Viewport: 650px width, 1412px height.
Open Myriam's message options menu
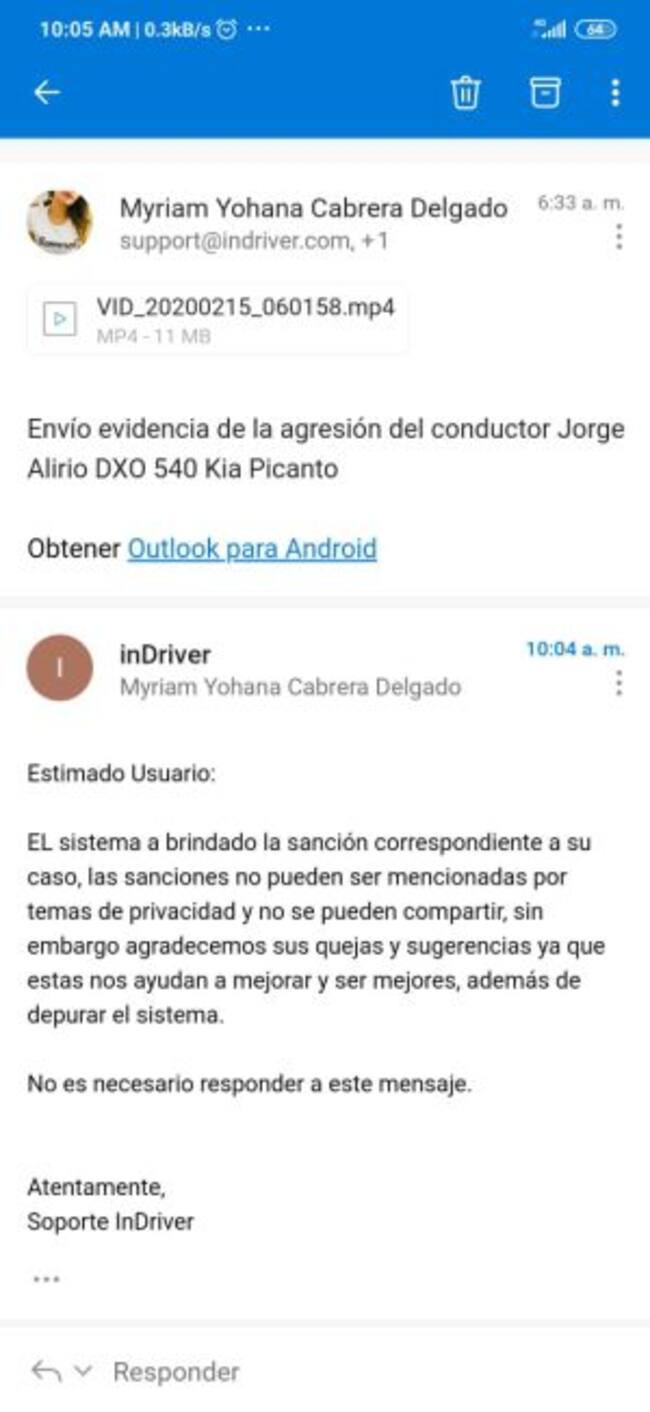(619, 237)
